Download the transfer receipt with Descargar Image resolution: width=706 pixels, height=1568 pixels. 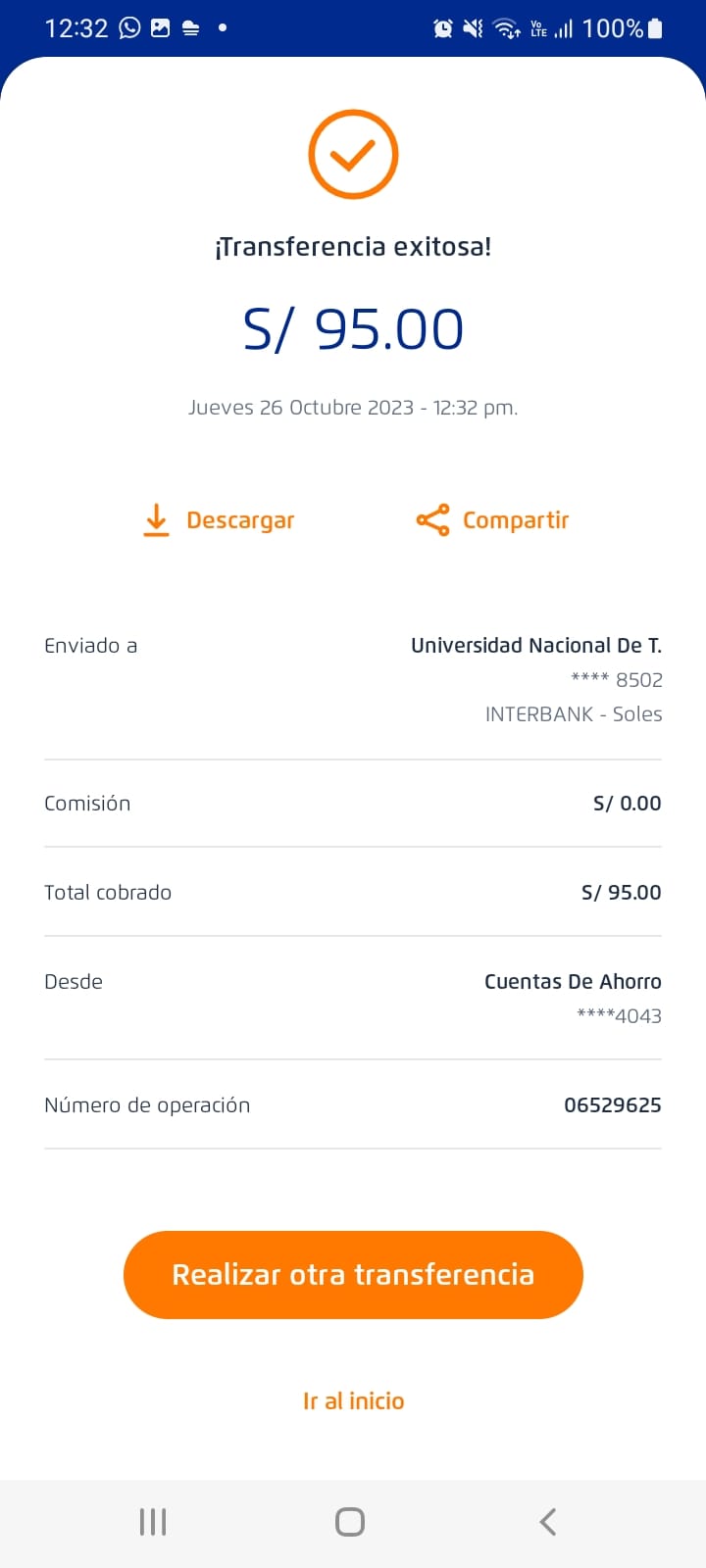tap(219, 520)
